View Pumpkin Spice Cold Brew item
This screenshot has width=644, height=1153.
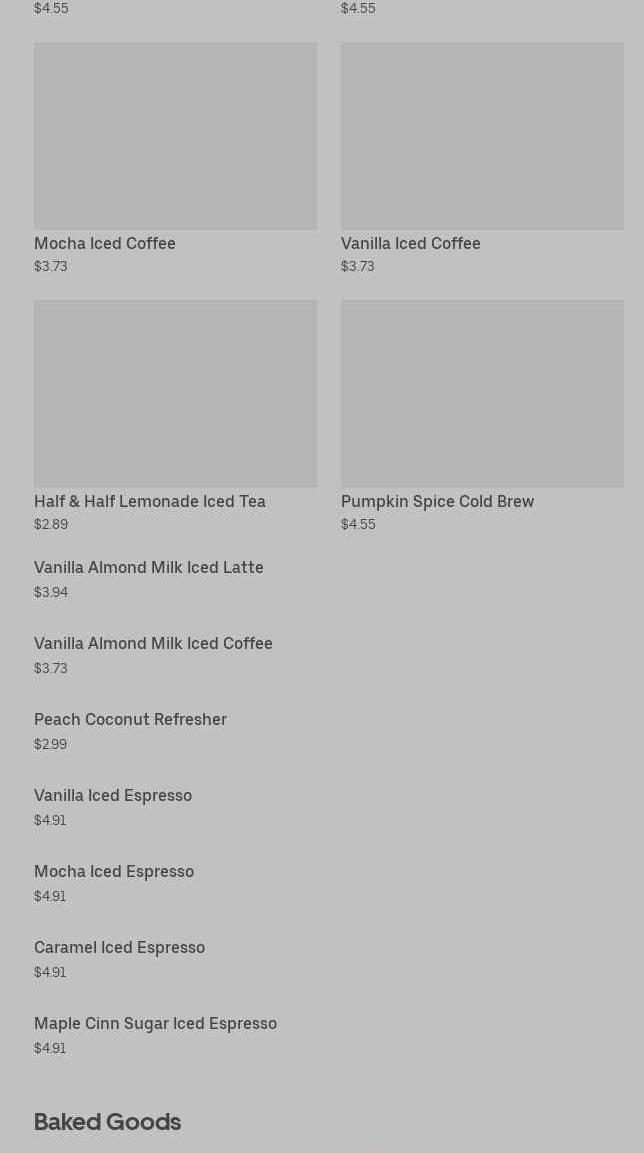[482, 416]
